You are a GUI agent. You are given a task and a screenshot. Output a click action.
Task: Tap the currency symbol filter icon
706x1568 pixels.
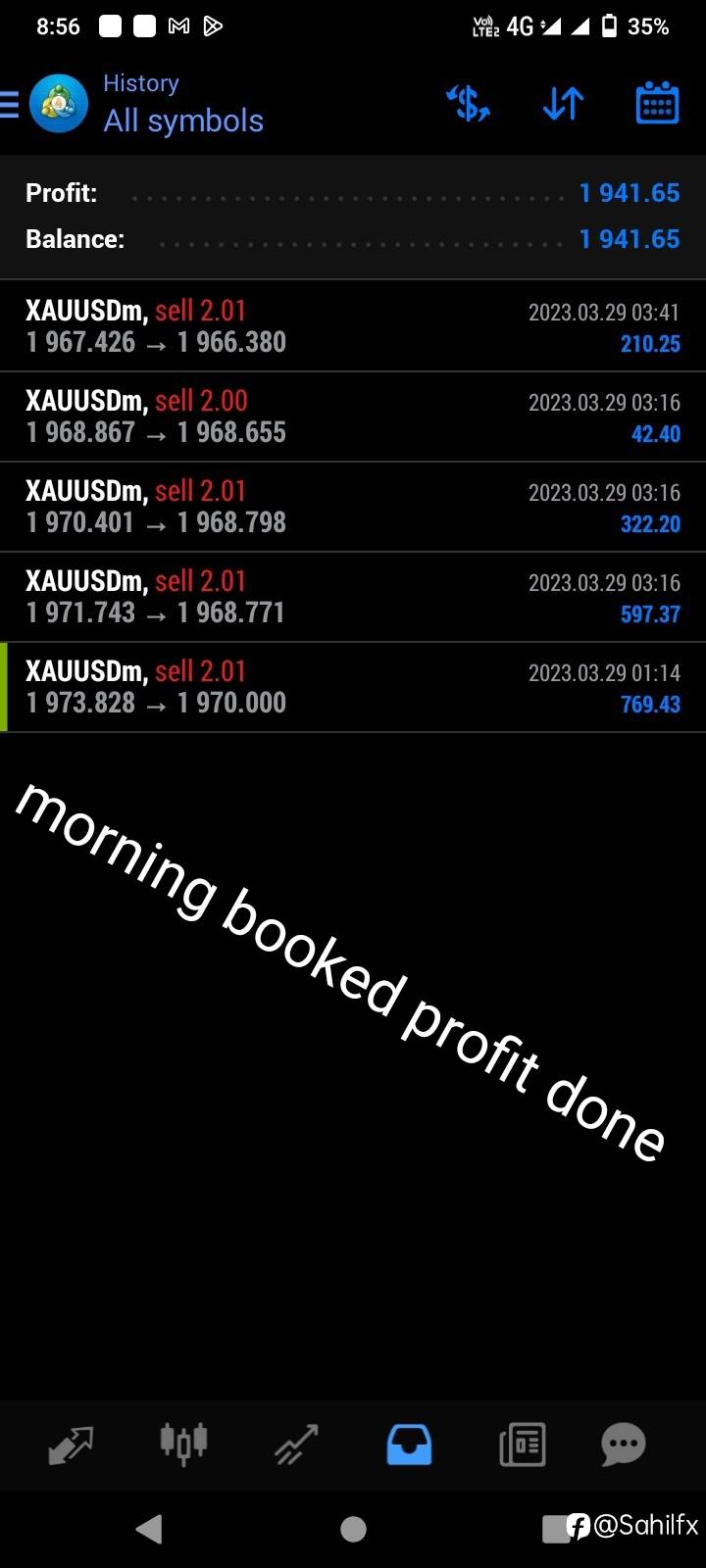(x=468, y=103)
